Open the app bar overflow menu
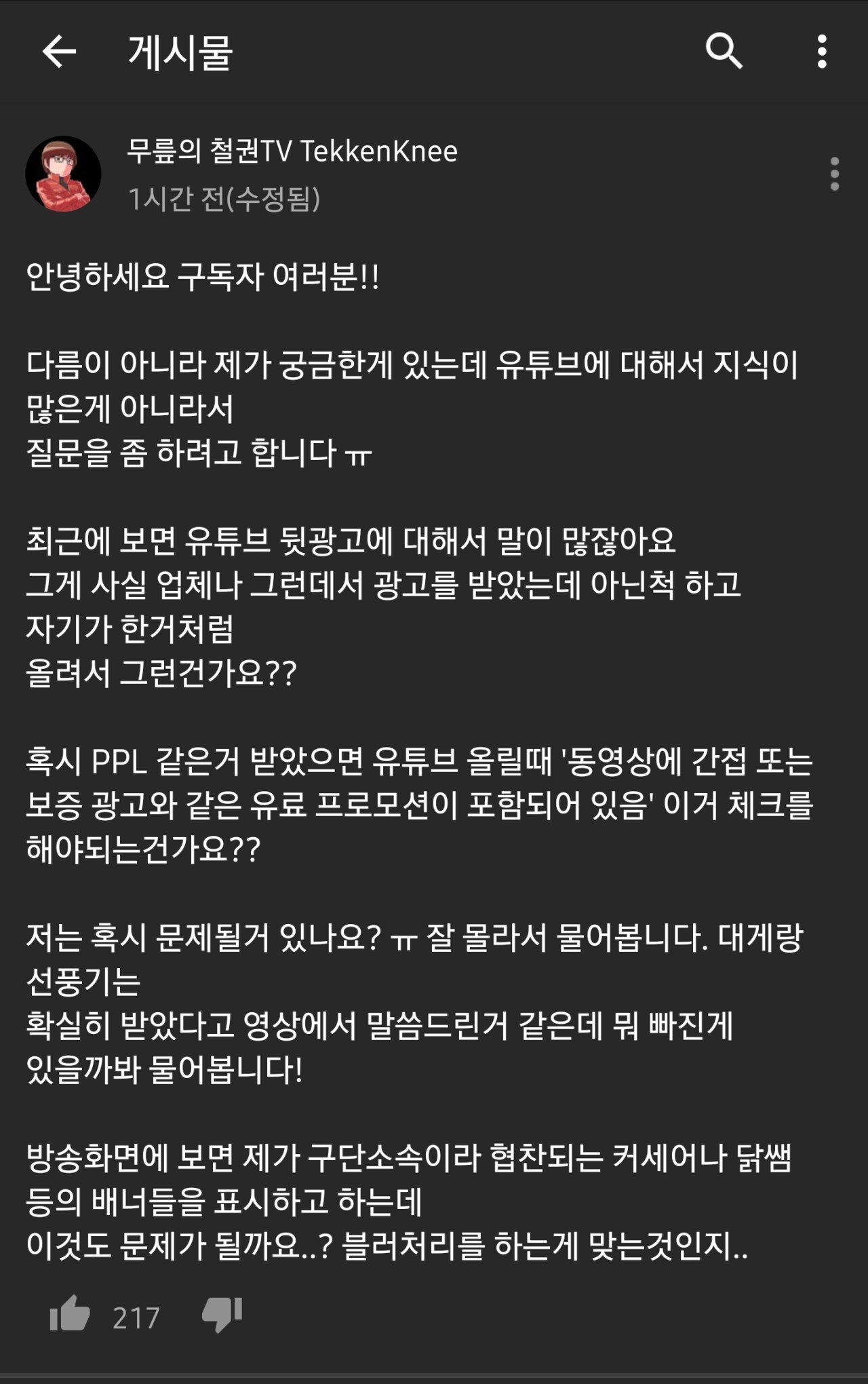The width and height of the screenshot is (868, 1384). 822,52
